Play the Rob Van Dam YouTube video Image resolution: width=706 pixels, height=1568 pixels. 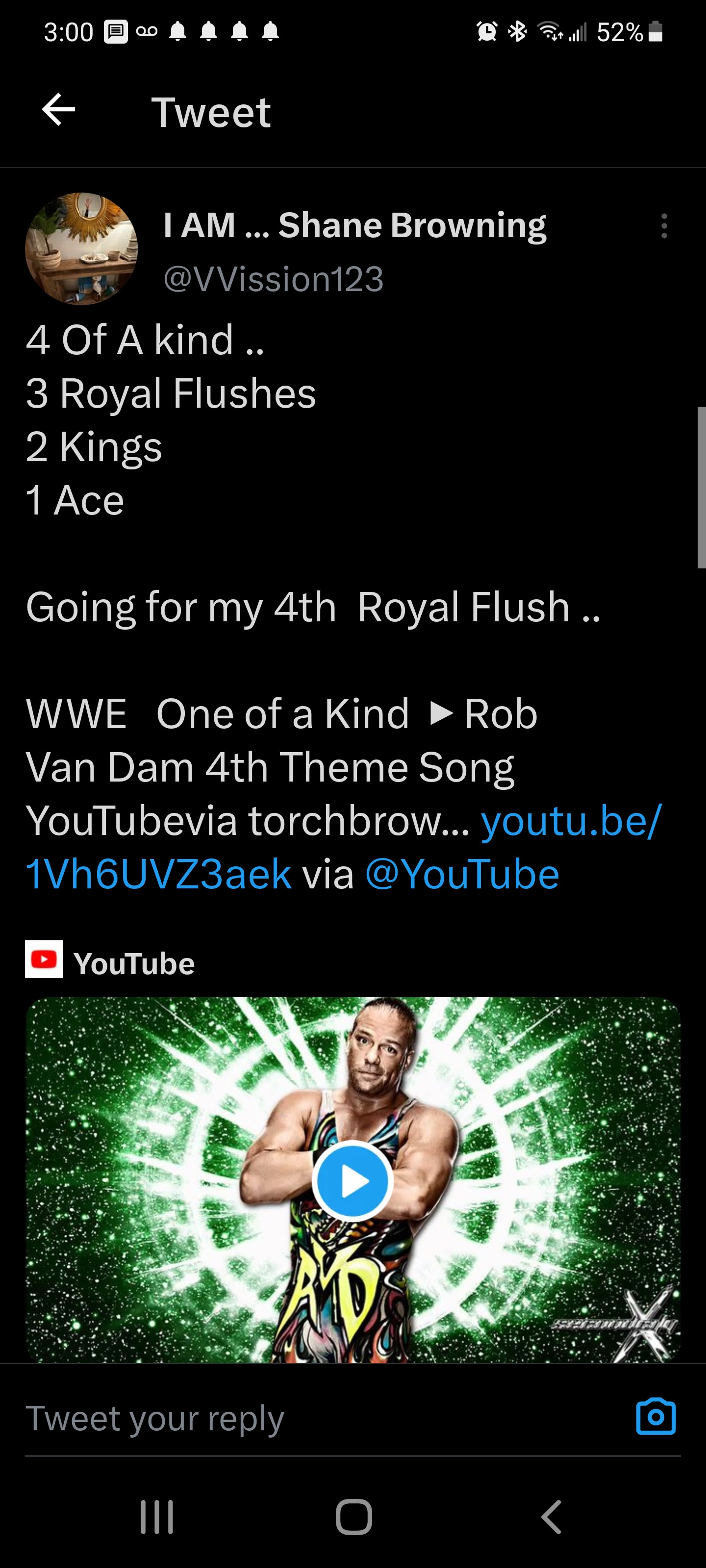pos(353,1181)
